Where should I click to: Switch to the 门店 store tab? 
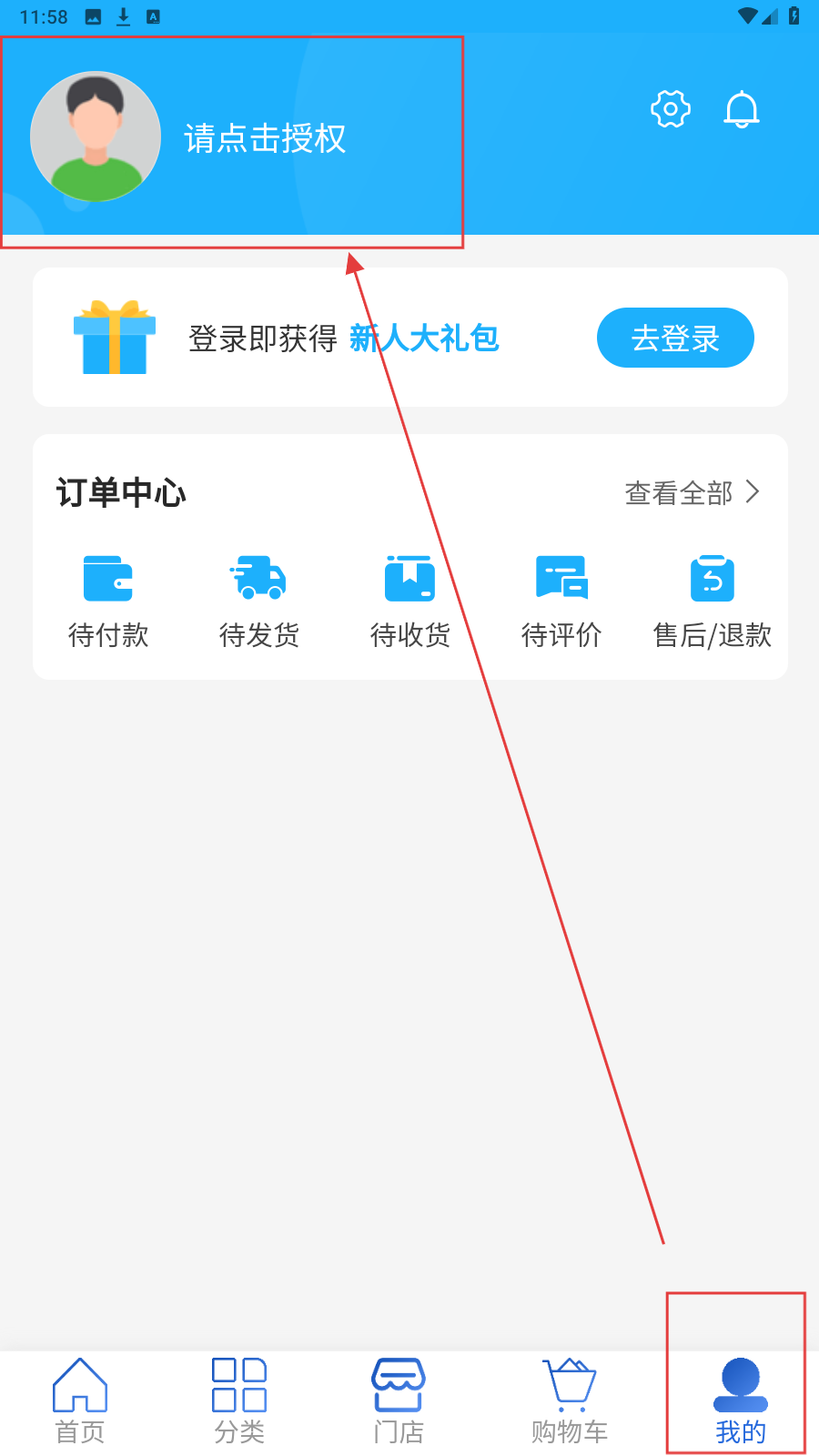pos(399,1401)
